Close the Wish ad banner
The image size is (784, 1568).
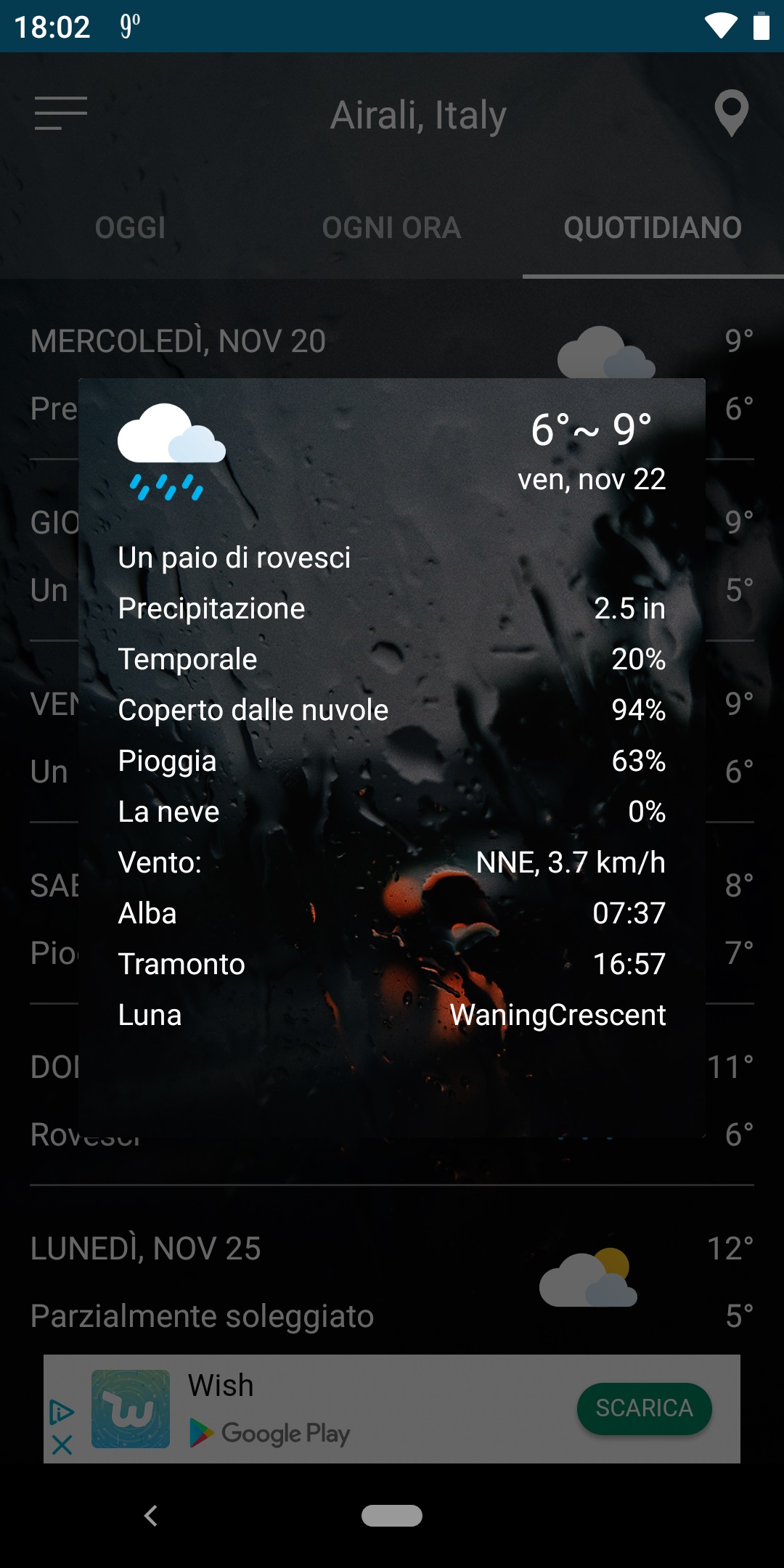point(62,1445)
